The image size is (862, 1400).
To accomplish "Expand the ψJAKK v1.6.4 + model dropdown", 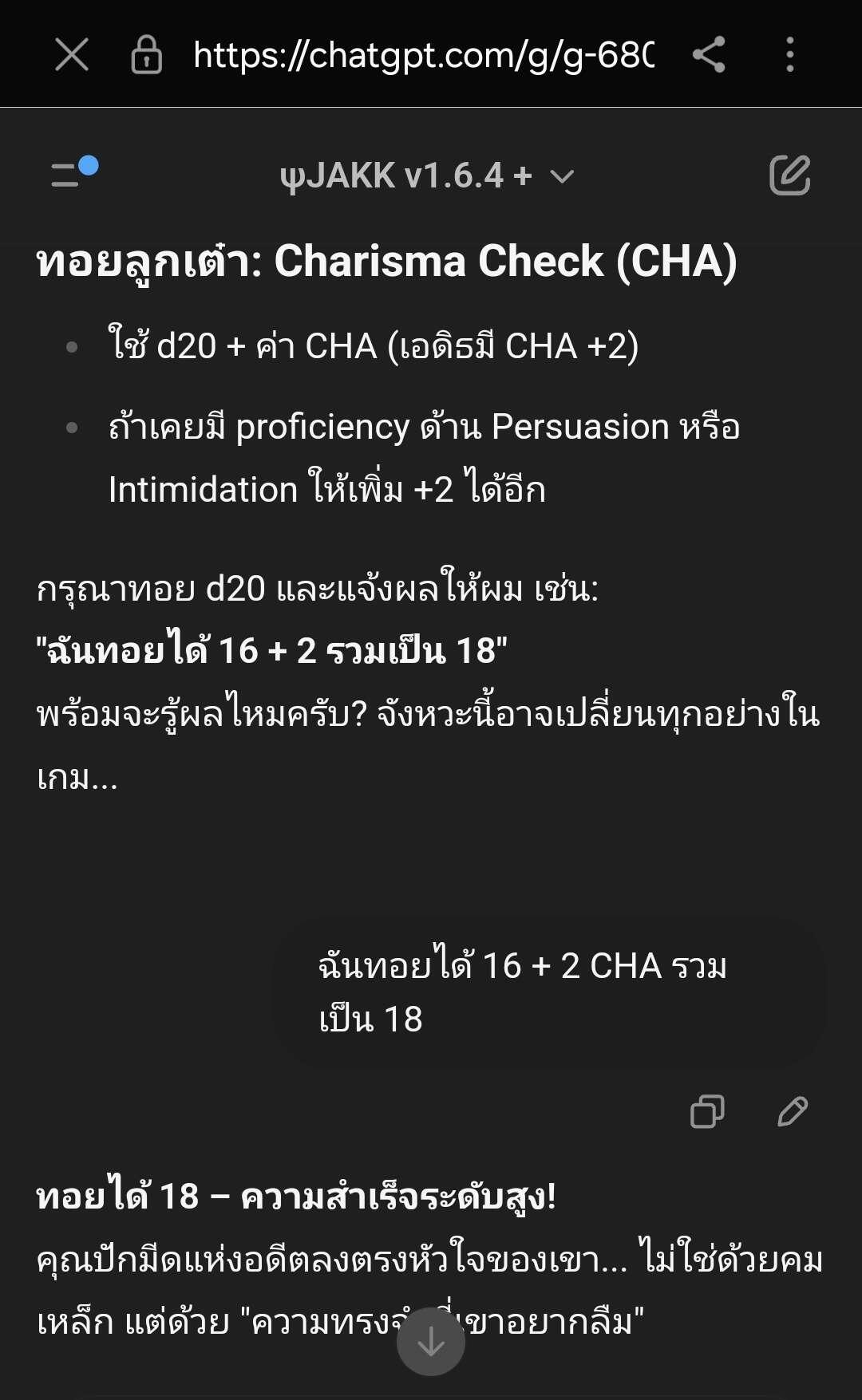I will pos(427,175).
